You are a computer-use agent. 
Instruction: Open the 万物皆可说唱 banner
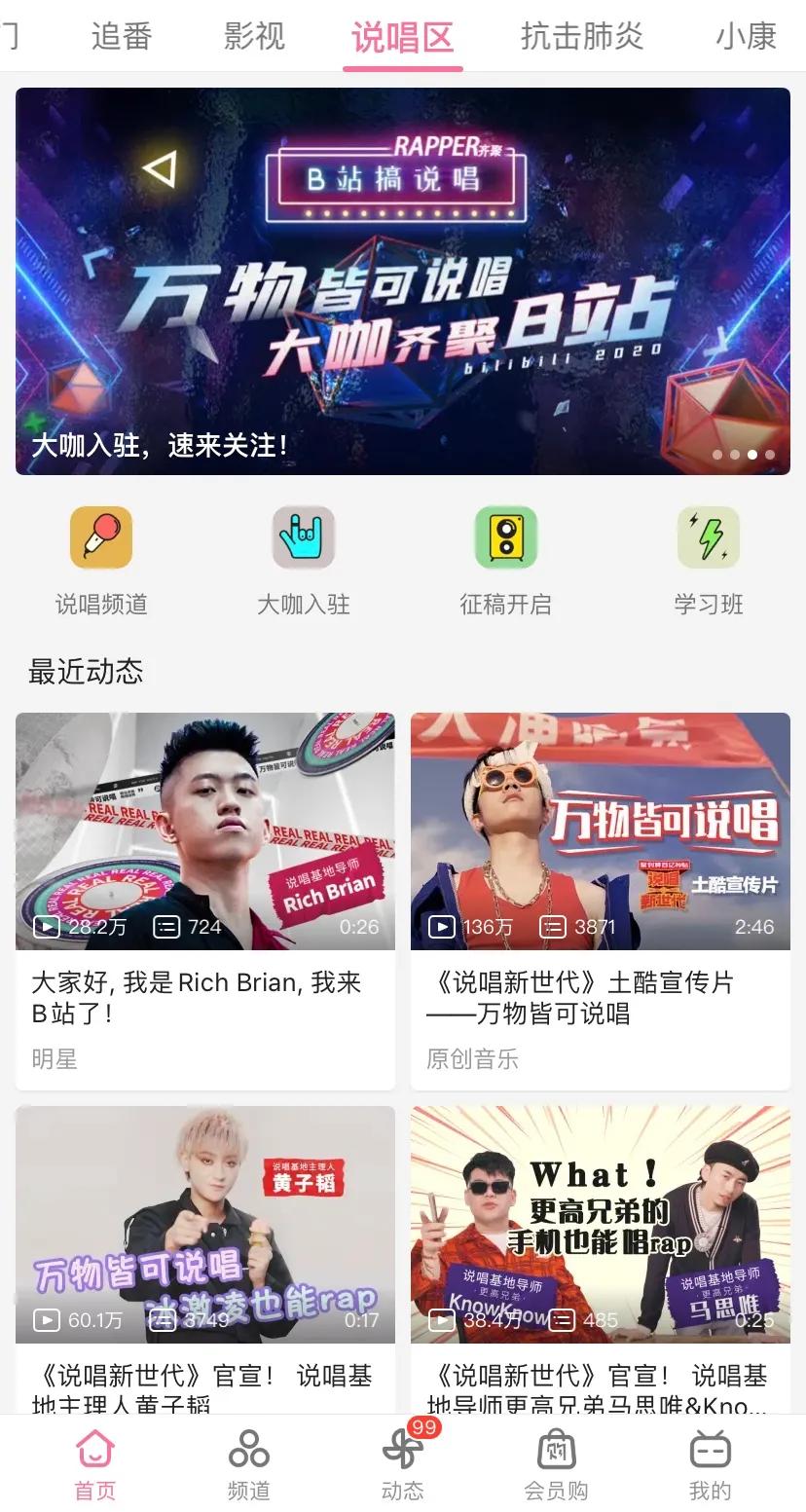point(403,280)
